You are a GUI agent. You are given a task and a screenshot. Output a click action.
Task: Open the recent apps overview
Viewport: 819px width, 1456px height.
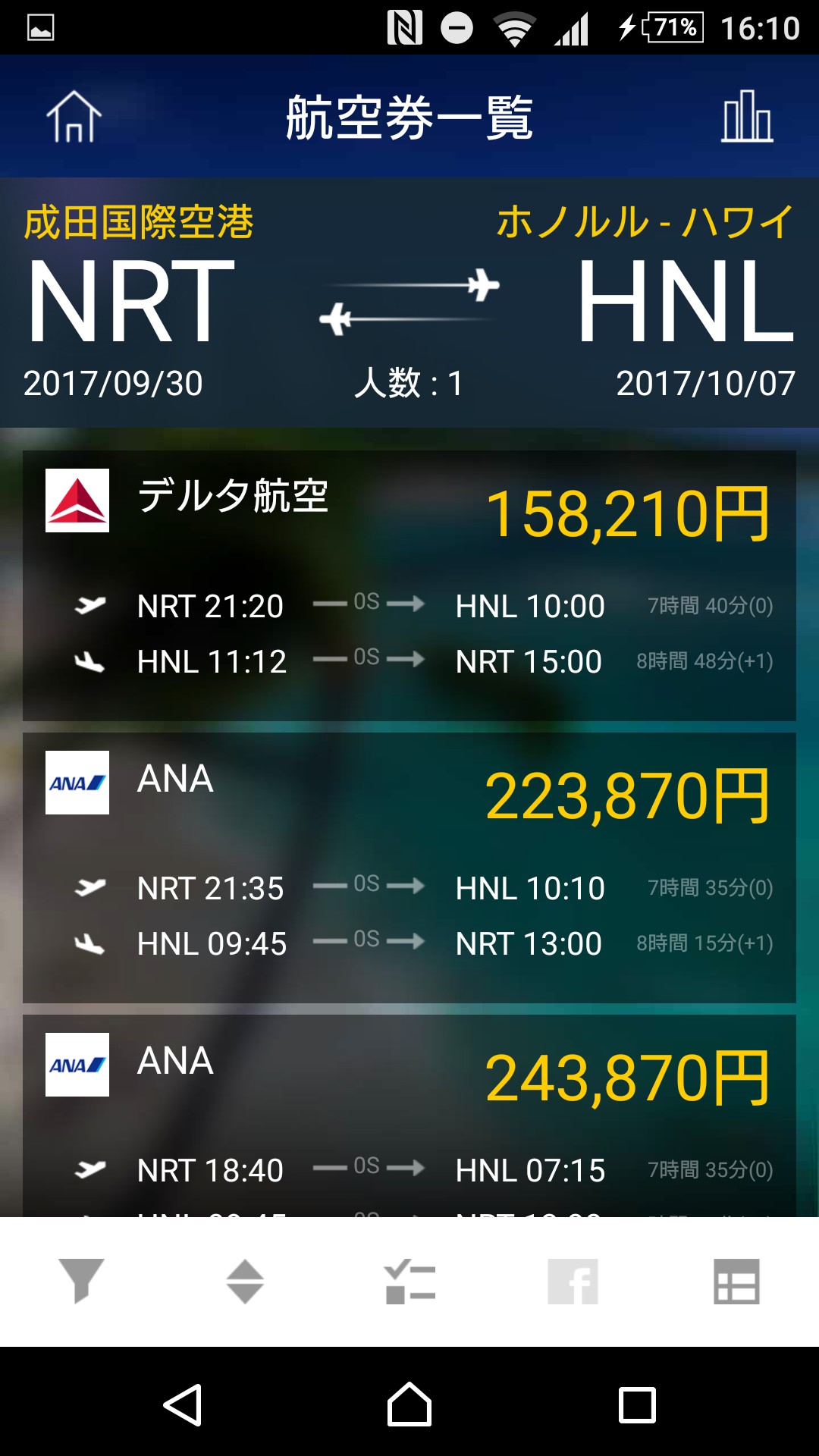coord(637,1405)
